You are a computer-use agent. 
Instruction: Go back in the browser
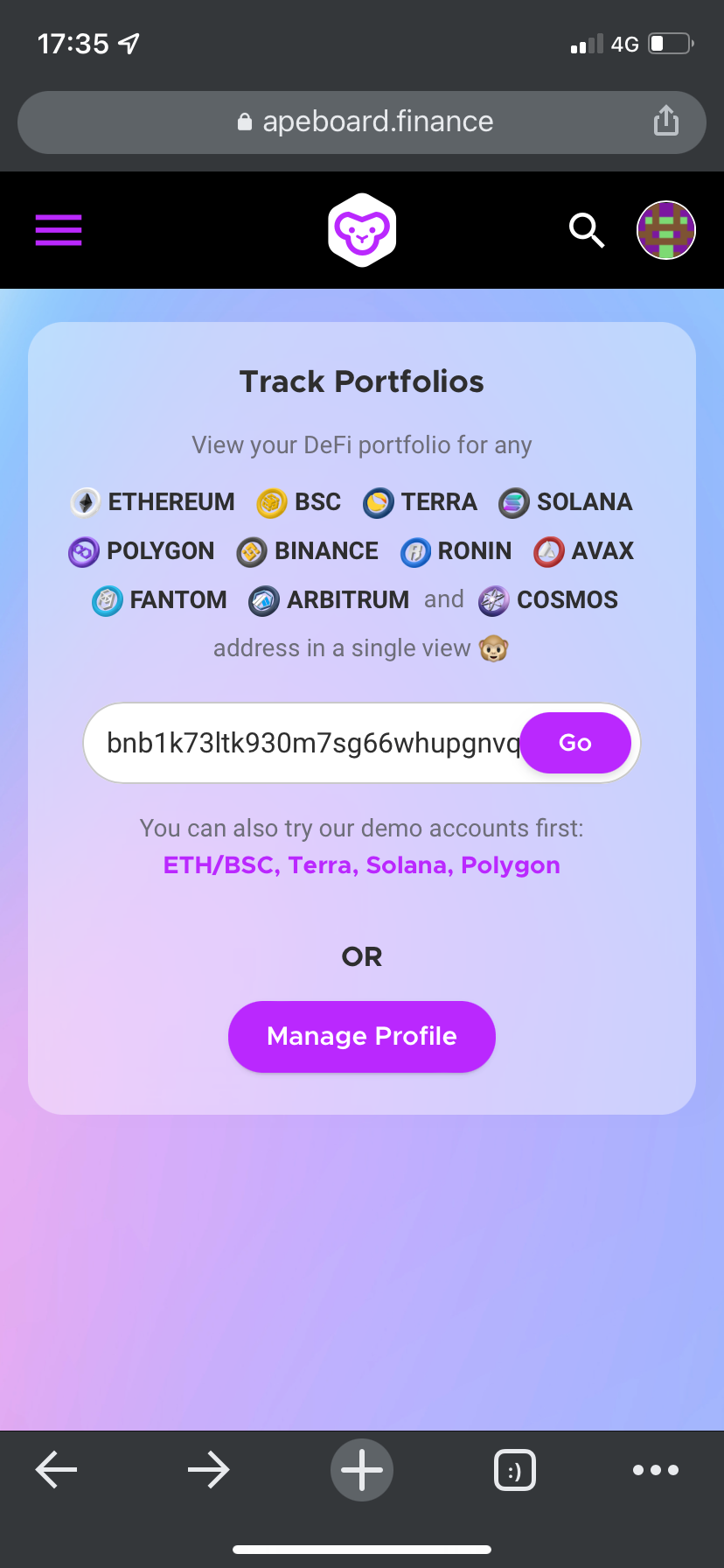click(x=57, y=1470)
